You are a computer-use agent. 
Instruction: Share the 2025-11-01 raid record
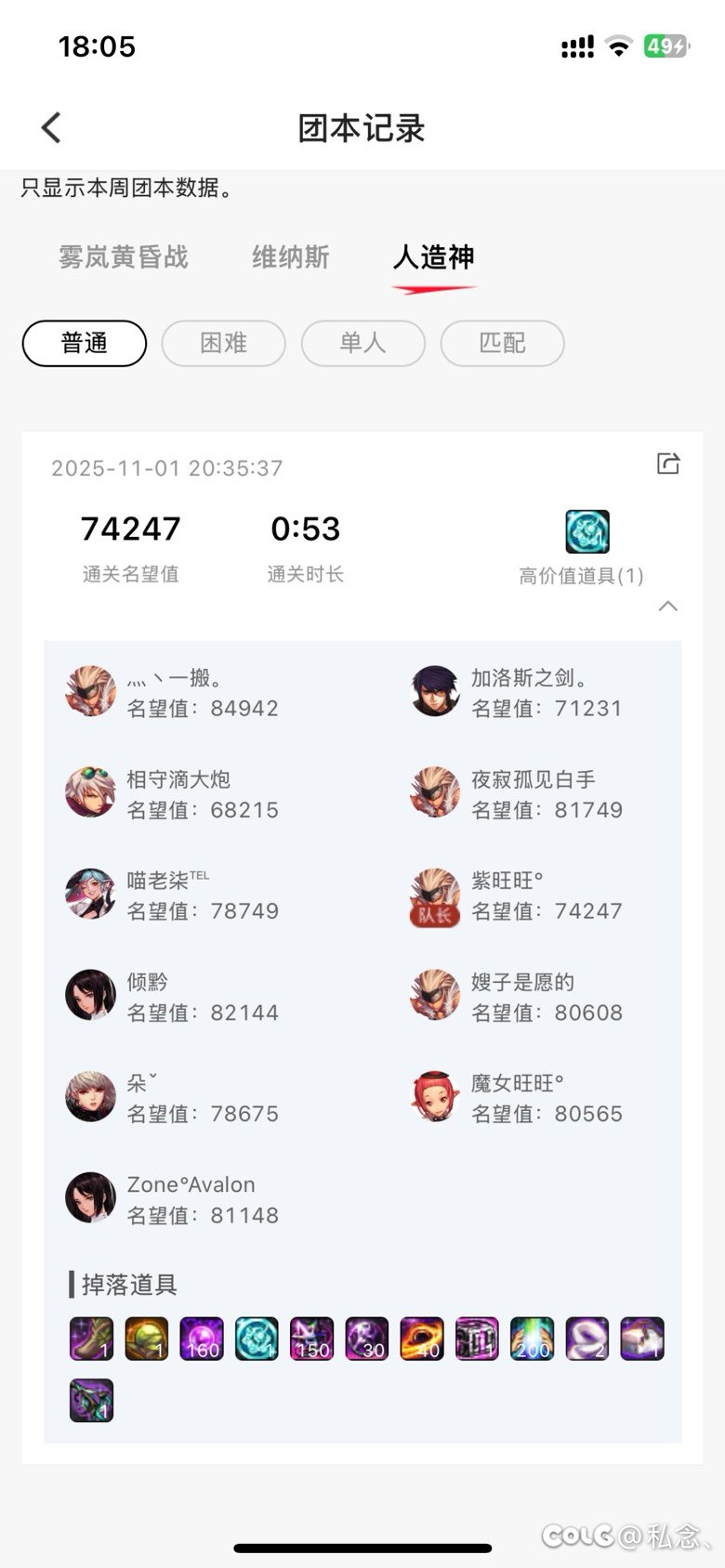[668, 464]
